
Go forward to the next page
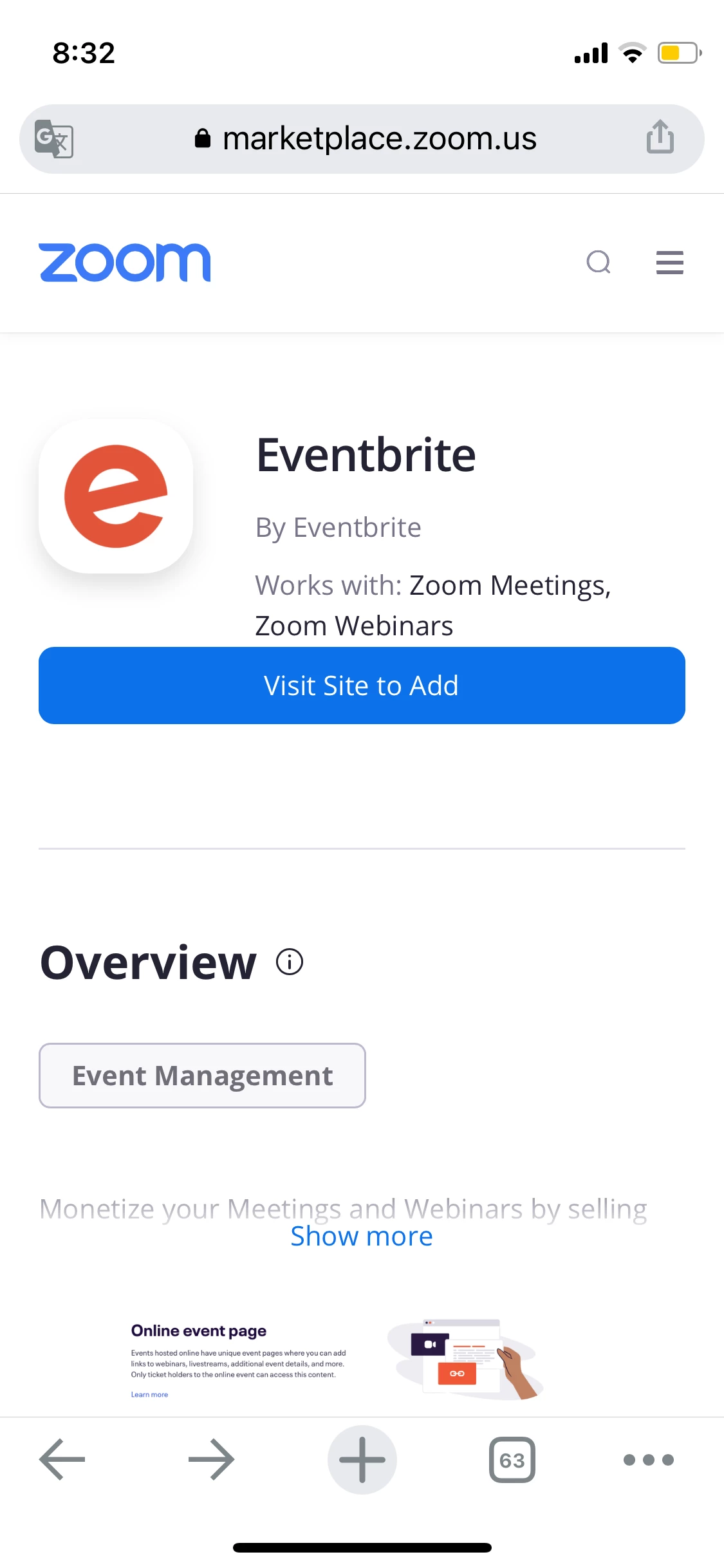click(x=211, y=1459)
